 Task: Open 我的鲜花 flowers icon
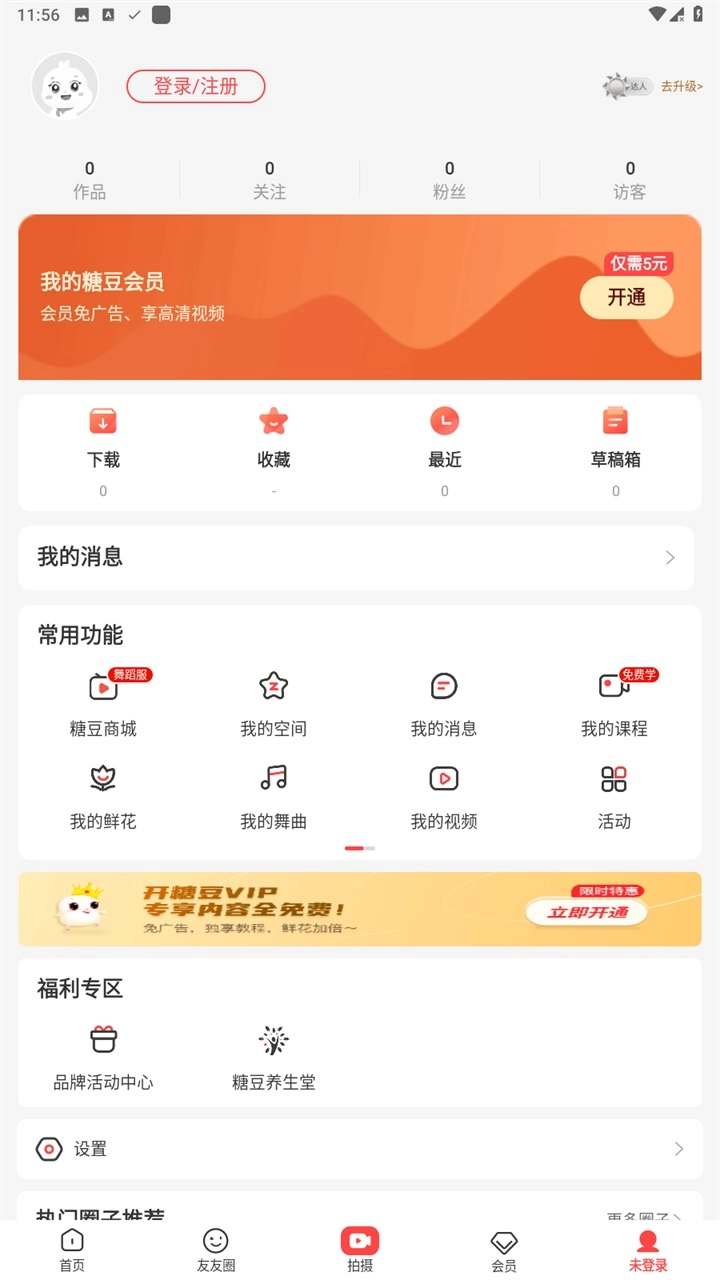pos(103,779)
